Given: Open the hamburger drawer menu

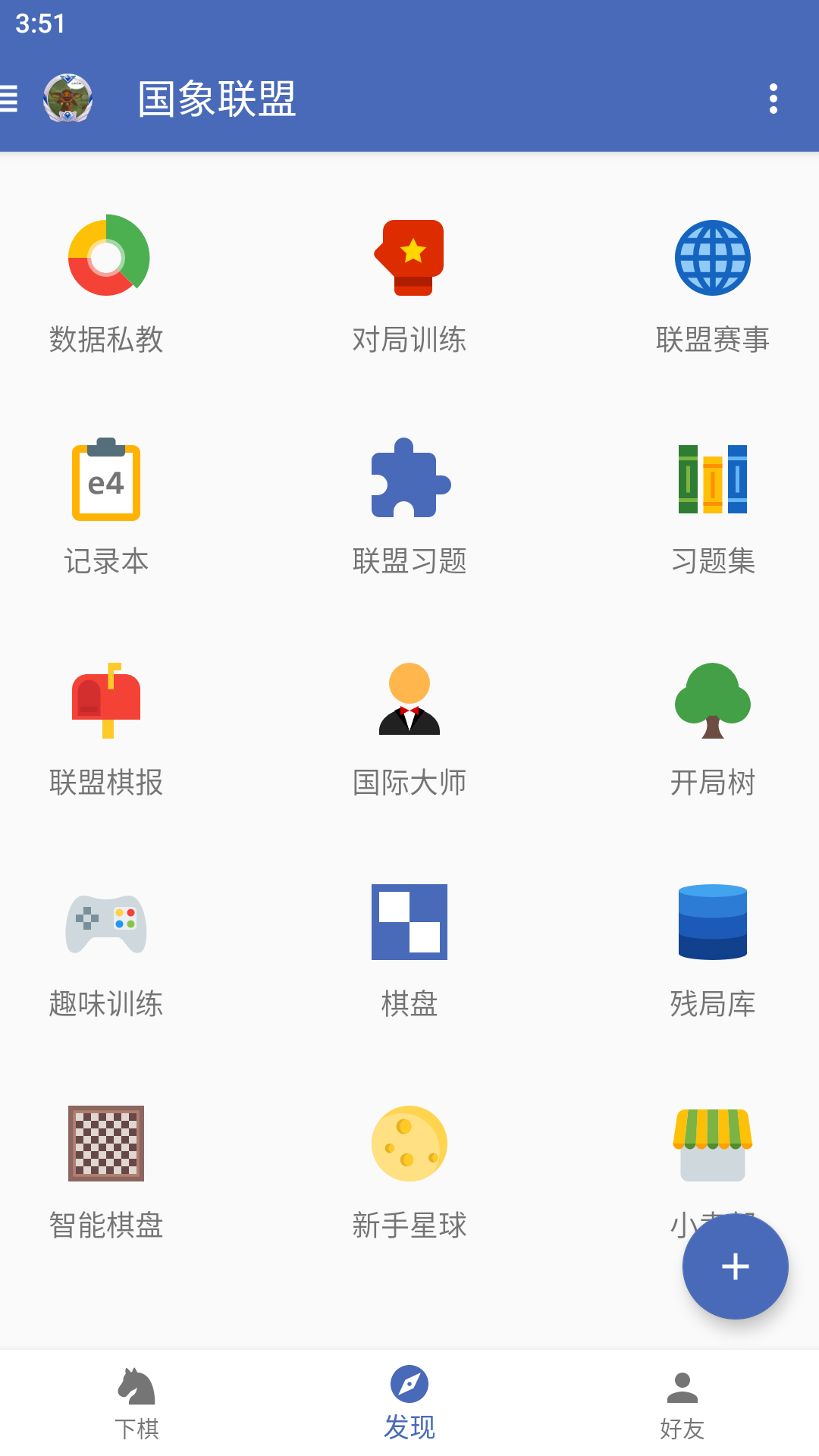Looking at the screenshot, I should [x=9, y=99].
